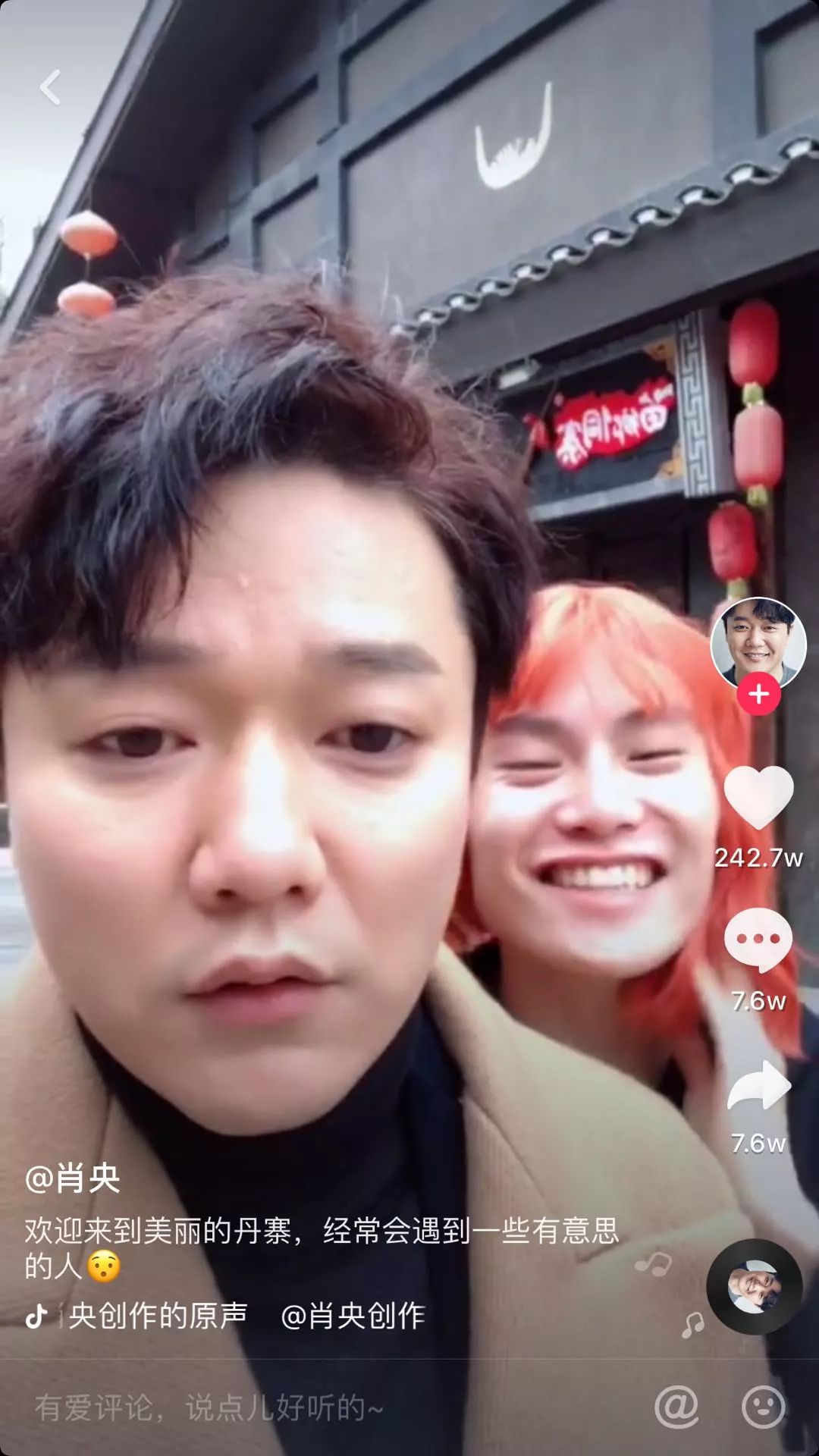Go back using the top-left arrow
The image size is (819, 1456).
click(50, 86)
